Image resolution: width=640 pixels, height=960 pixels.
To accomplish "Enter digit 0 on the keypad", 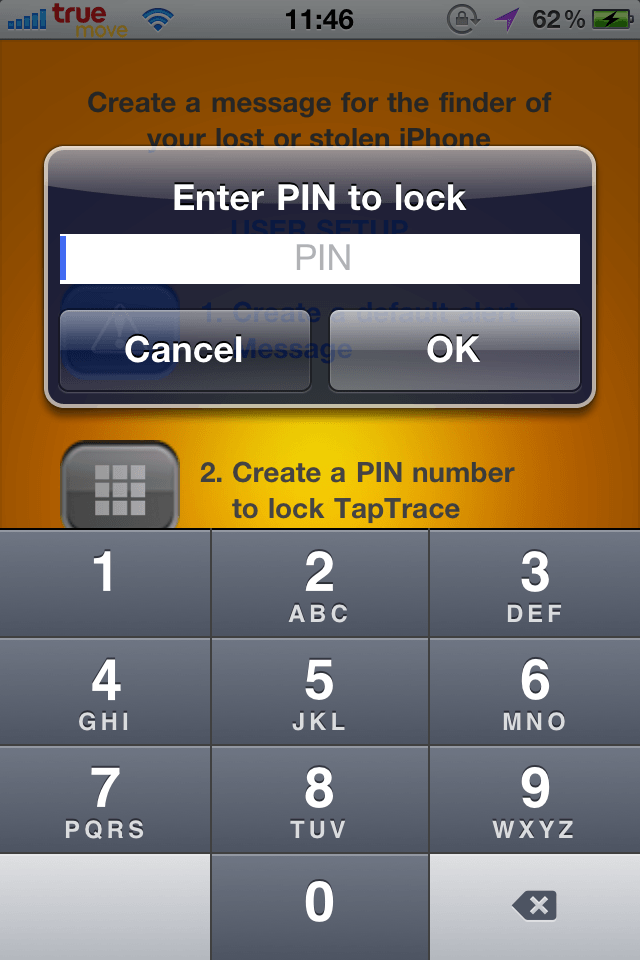I will click(x=320, y=906).
